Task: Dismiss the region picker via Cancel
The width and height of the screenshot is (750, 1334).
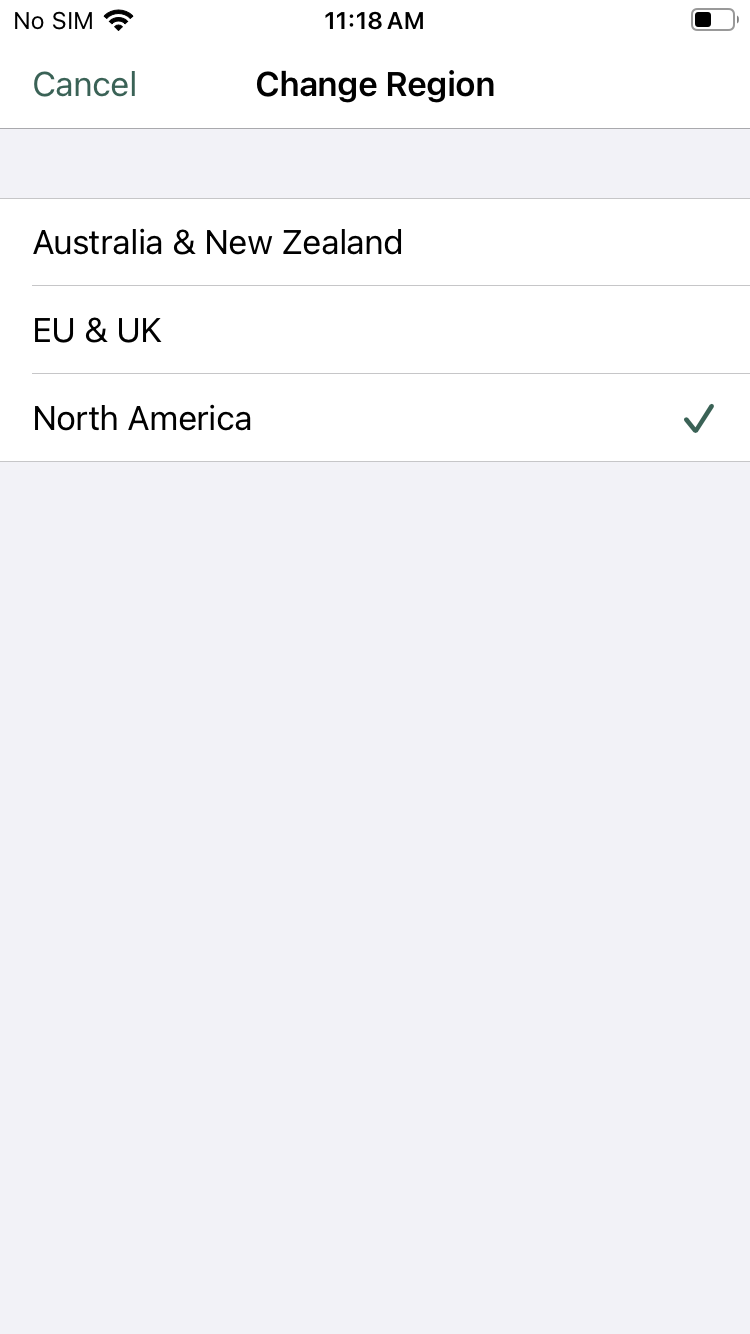Action: click(x=84, y=84)
